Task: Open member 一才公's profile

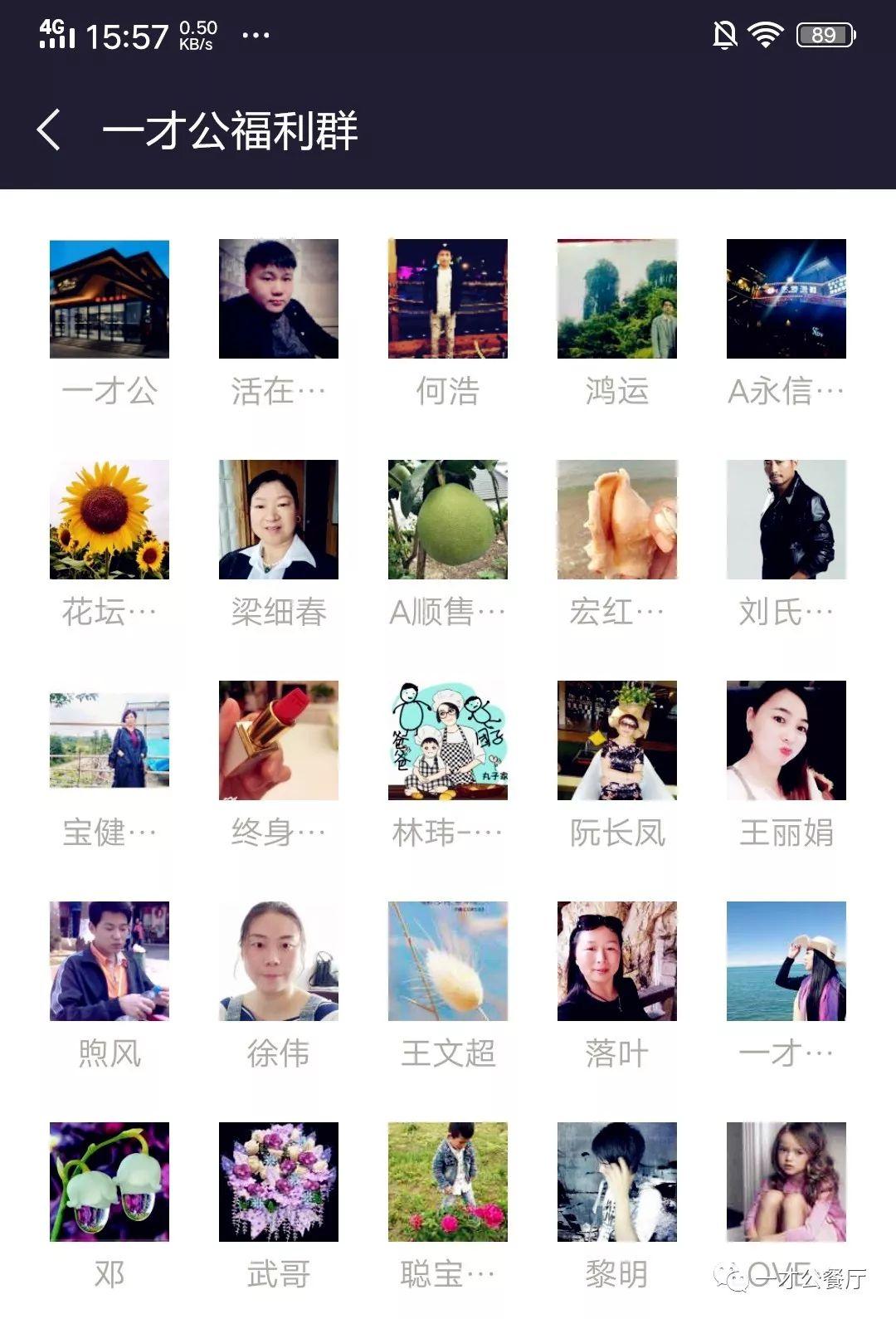Action: [109, 299]
